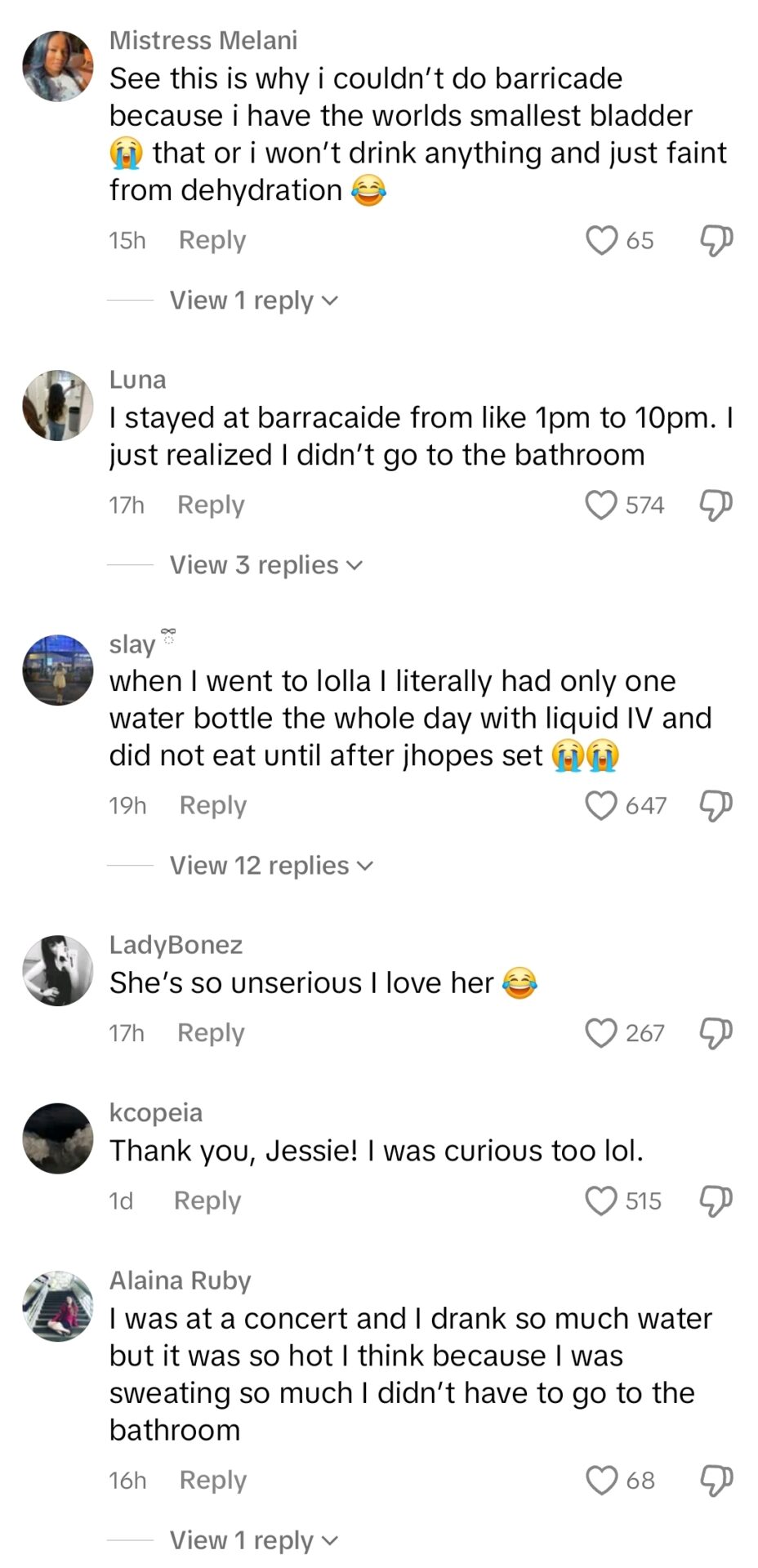758x1568 pixels.
Task: Dislike Luna's comment
Action: point(715,505)
